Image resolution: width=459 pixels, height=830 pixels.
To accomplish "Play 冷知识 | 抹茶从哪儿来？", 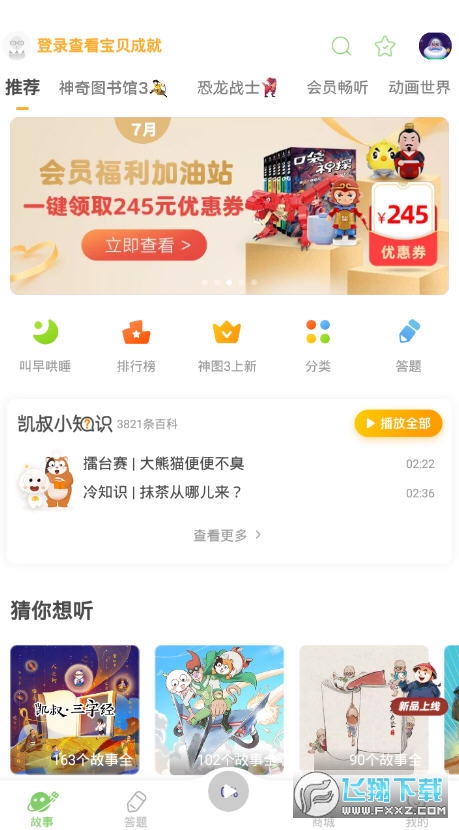I will [x=259, y=493].
